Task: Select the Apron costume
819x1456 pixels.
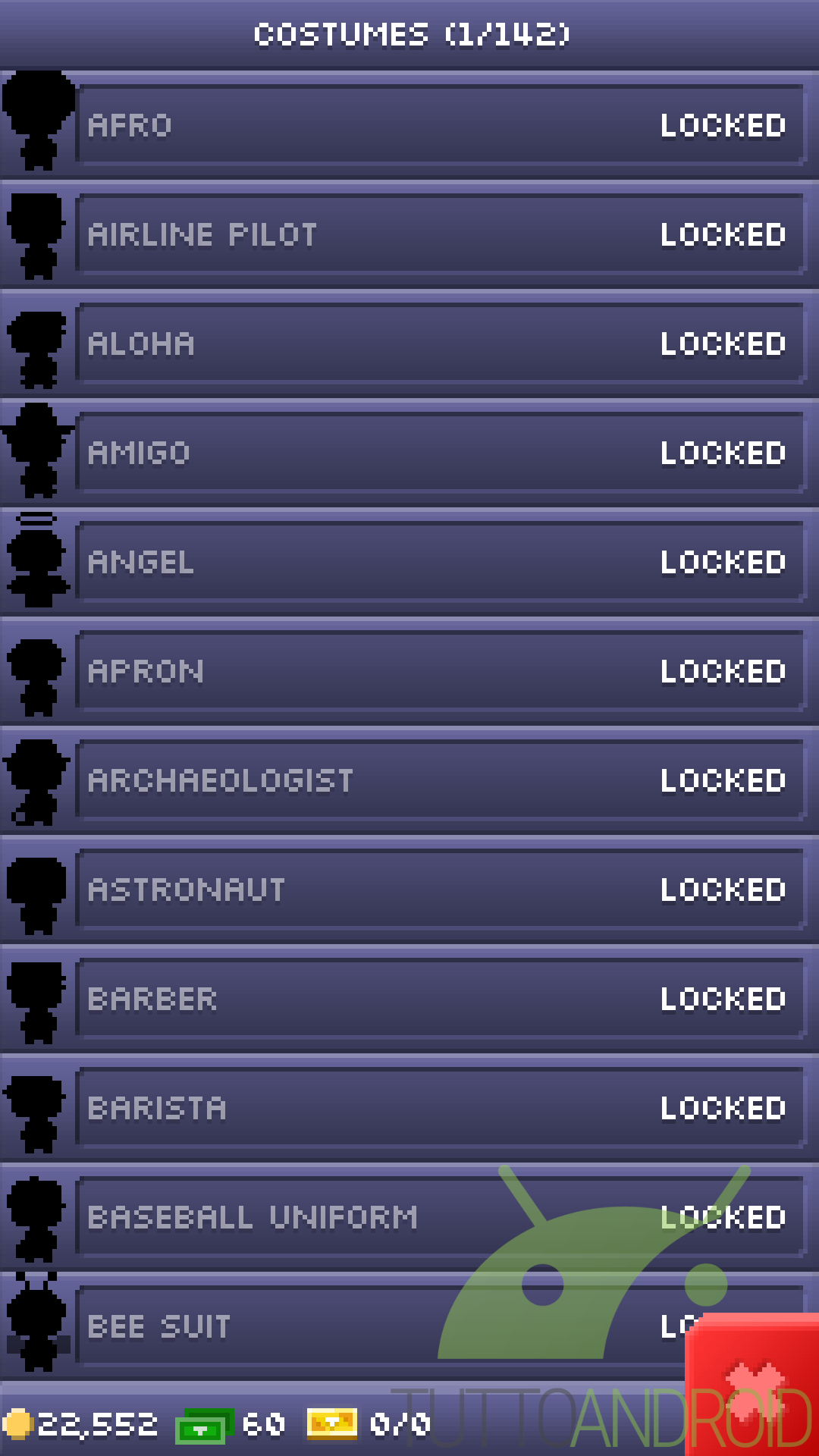Action: (x=440, y=671)
